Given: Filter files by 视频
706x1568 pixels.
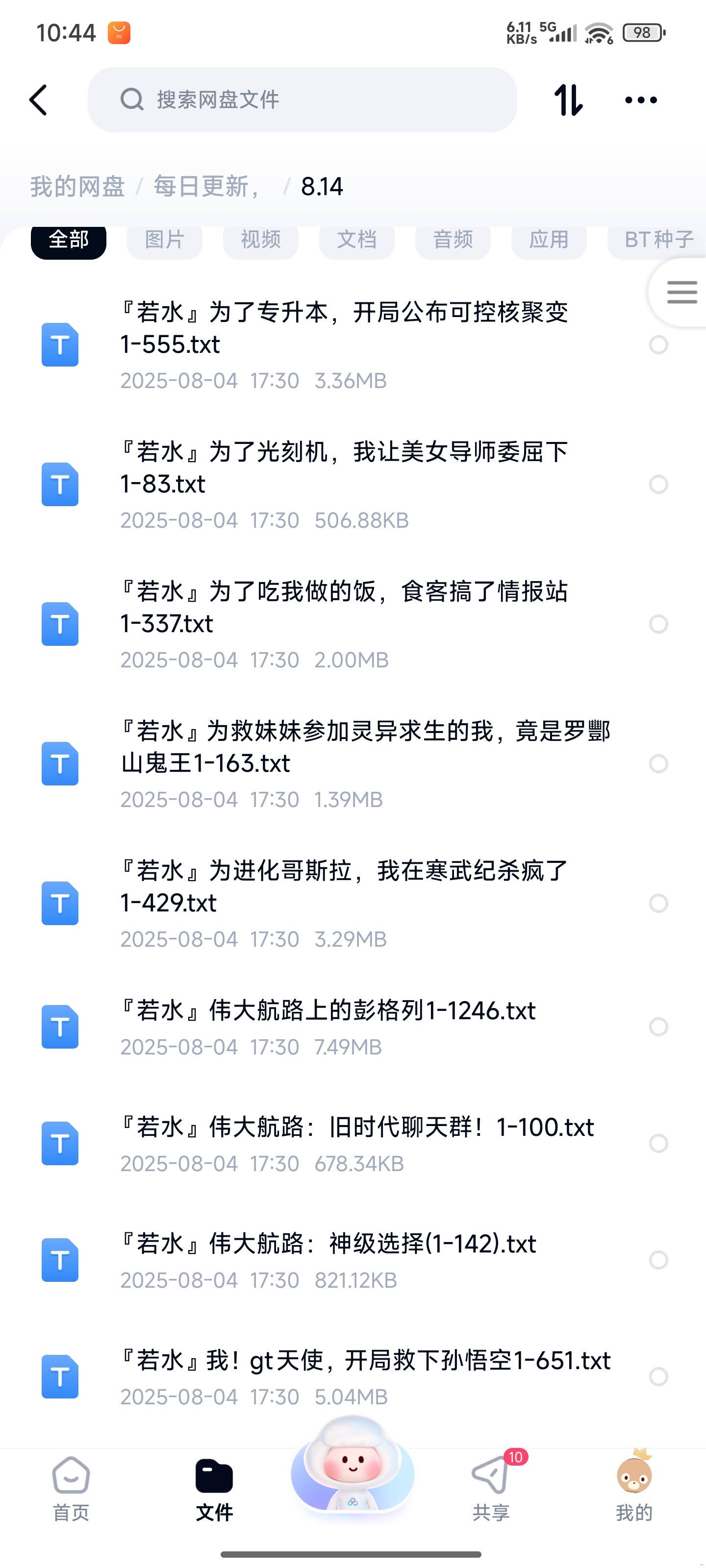Looking at the screenshot, I should click(x=261, y=240).
